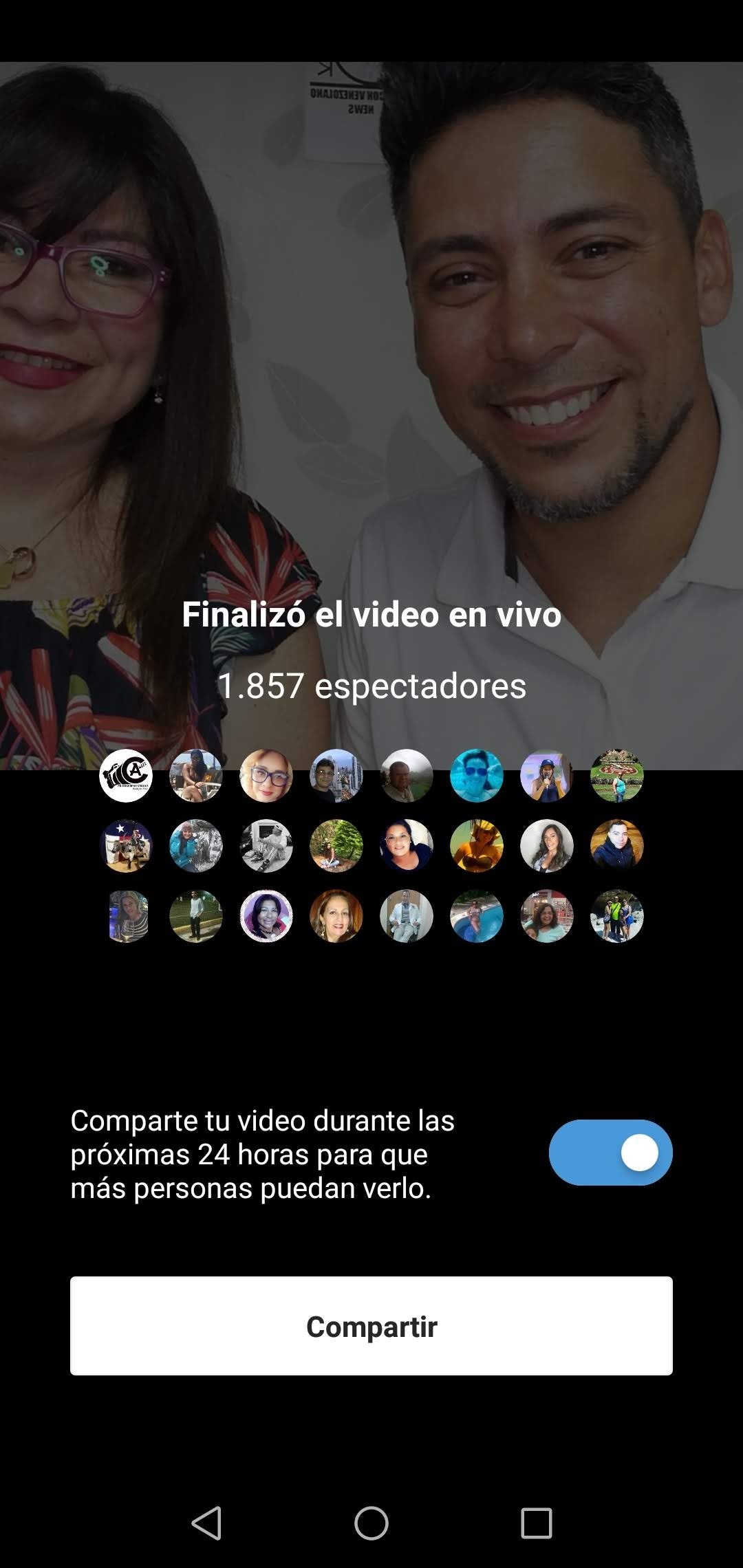The width and height of the screenshot is (743, 1568).
Task: Tap the avatar with purple sparkly border
Action: point(267,915)
